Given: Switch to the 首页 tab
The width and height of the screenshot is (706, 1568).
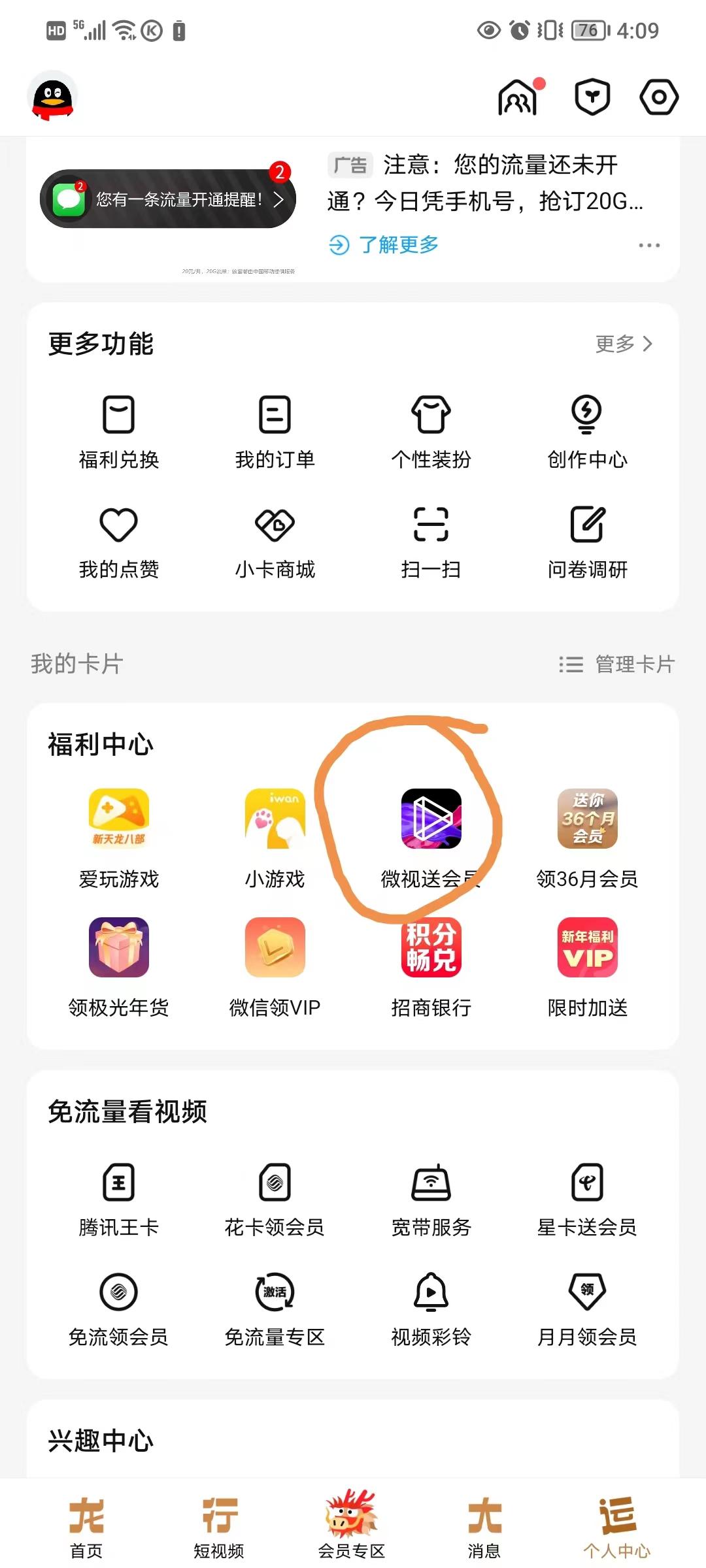Looking at the screenshot, I should pyautogui.click(x=86, y=1526).
